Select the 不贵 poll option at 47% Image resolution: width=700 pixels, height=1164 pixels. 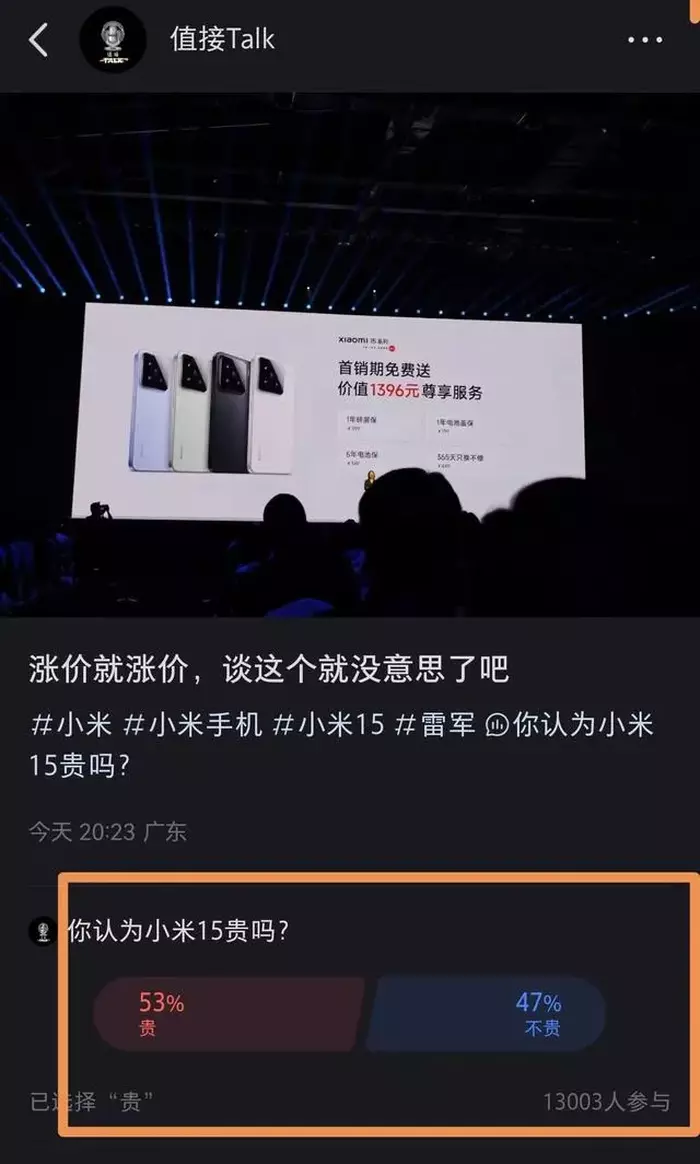pyautogui.click(x=487, y=1014)
